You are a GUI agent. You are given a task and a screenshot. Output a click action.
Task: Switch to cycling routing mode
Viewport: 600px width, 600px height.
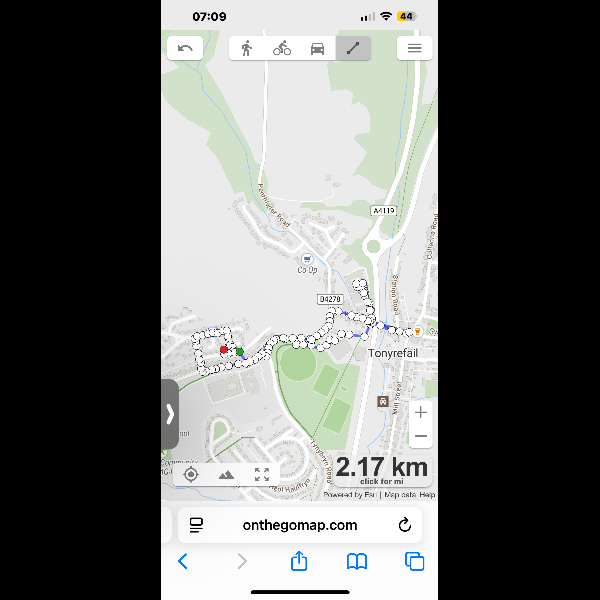[282, 48]
